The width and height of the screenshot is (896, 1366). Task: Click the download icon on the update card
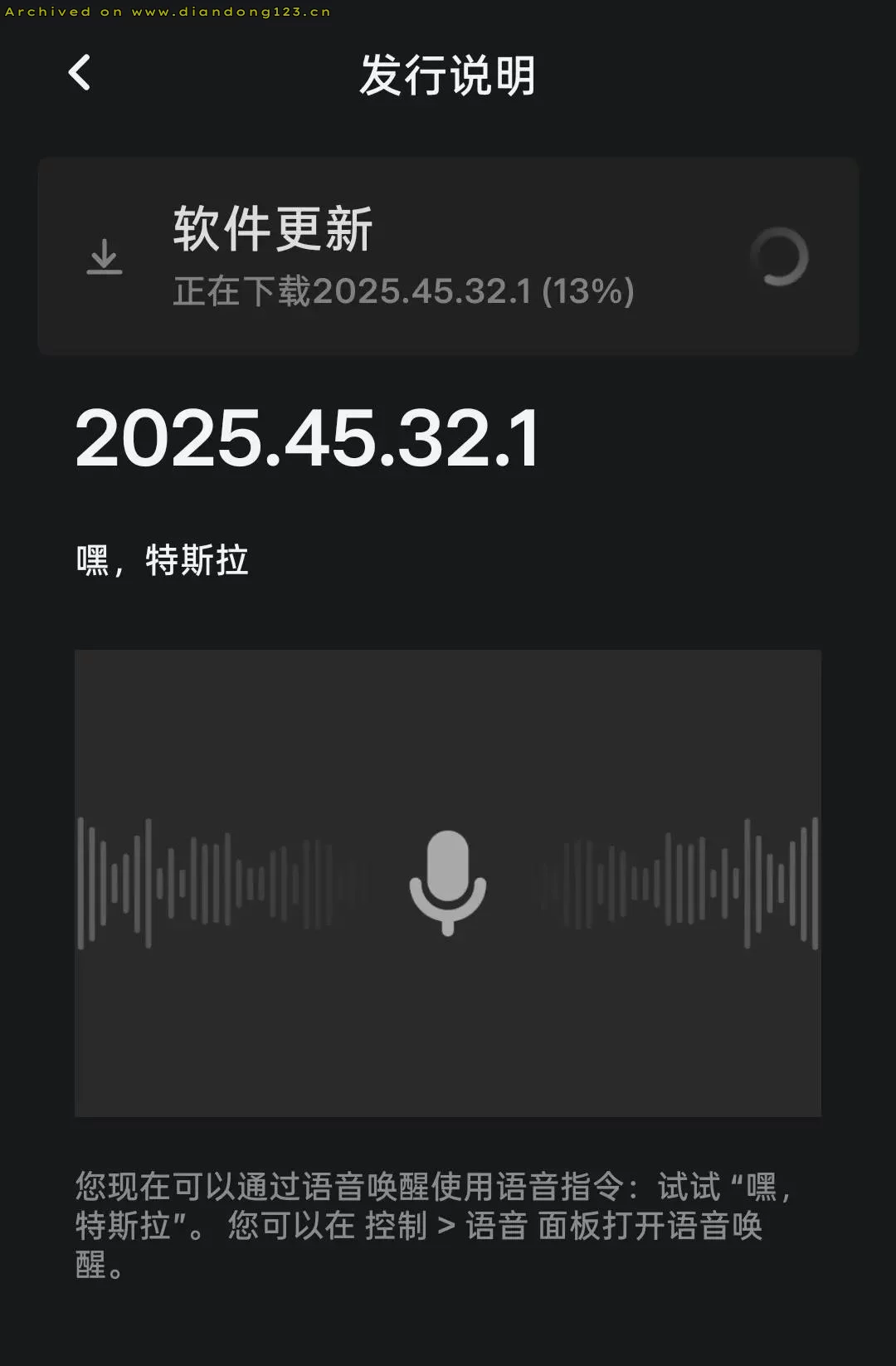105,256
